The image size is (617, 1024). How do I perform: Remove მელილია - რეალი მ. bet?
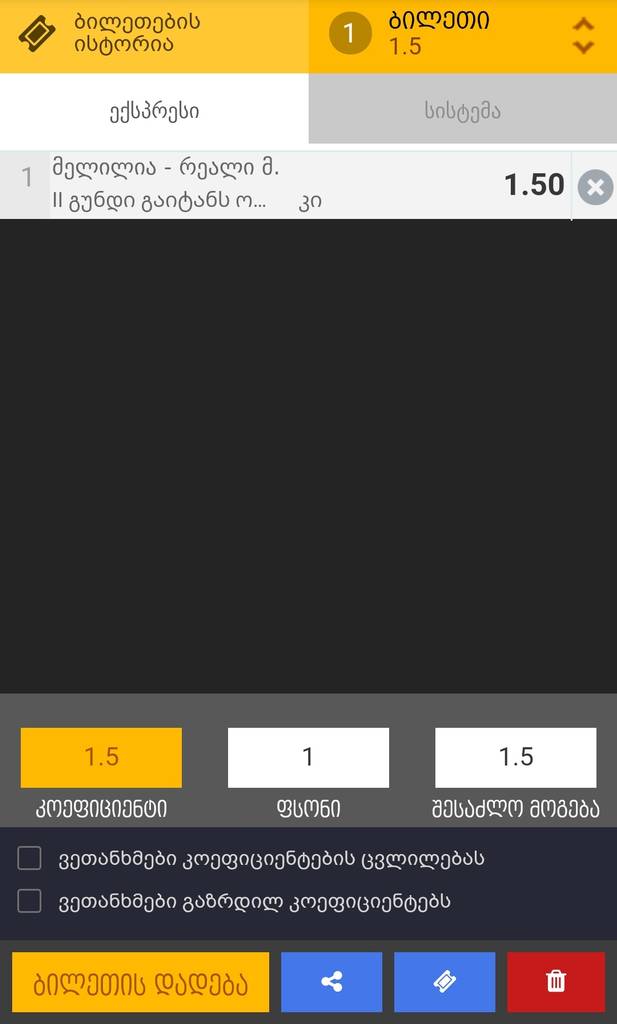(x=595, y=187)
